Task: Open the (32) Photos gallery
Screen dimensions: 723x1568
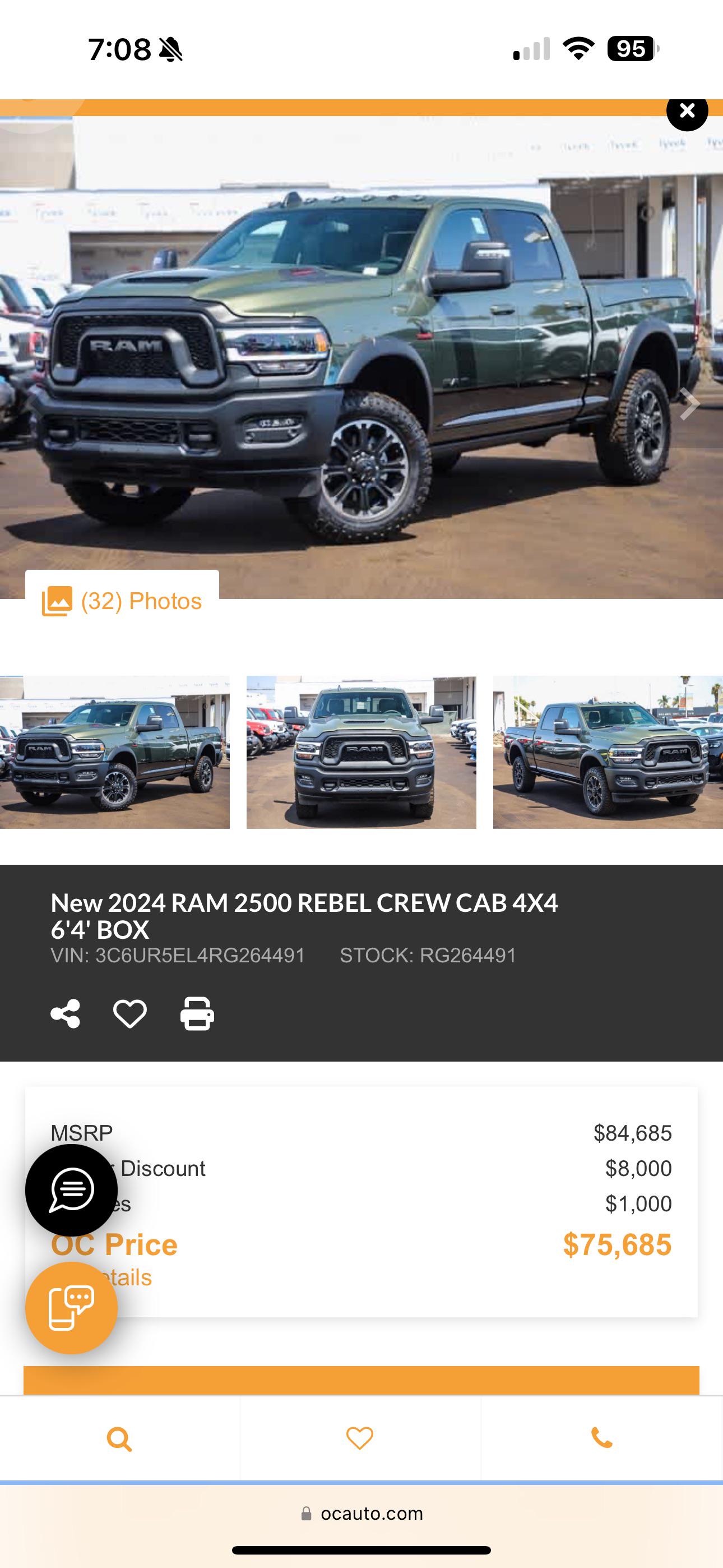Action: [122, 601]
